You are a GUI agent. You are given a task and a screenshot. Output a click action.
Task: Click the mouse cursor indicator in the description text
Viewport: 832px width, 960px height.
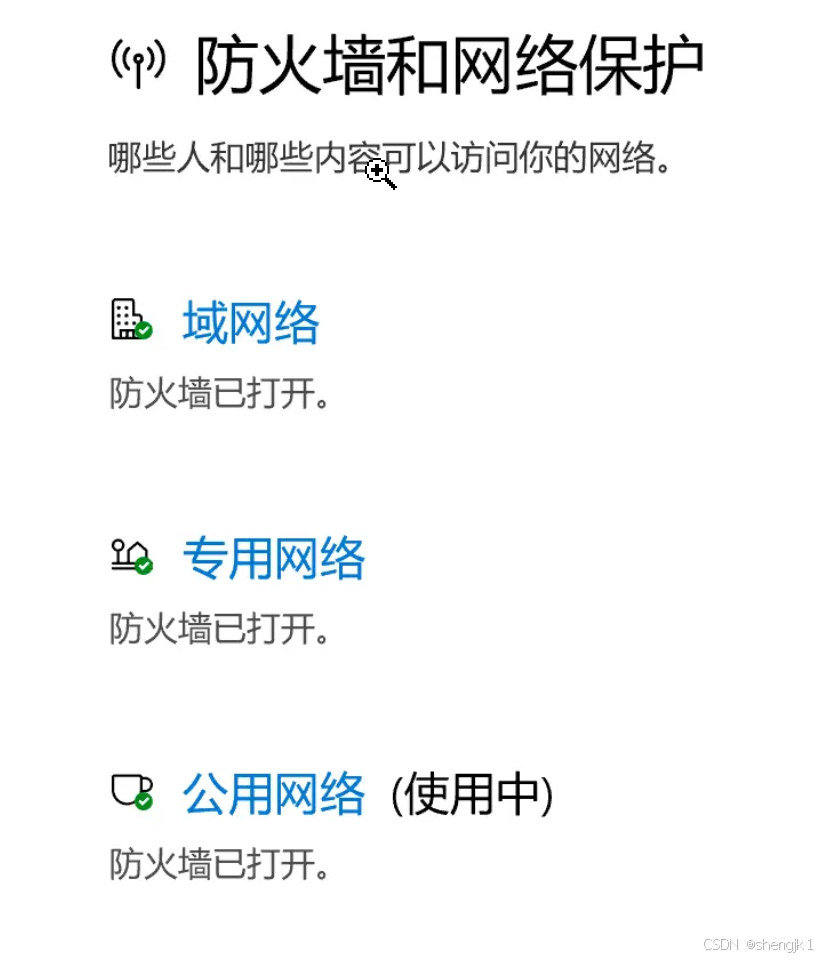(x=379, y=173)
